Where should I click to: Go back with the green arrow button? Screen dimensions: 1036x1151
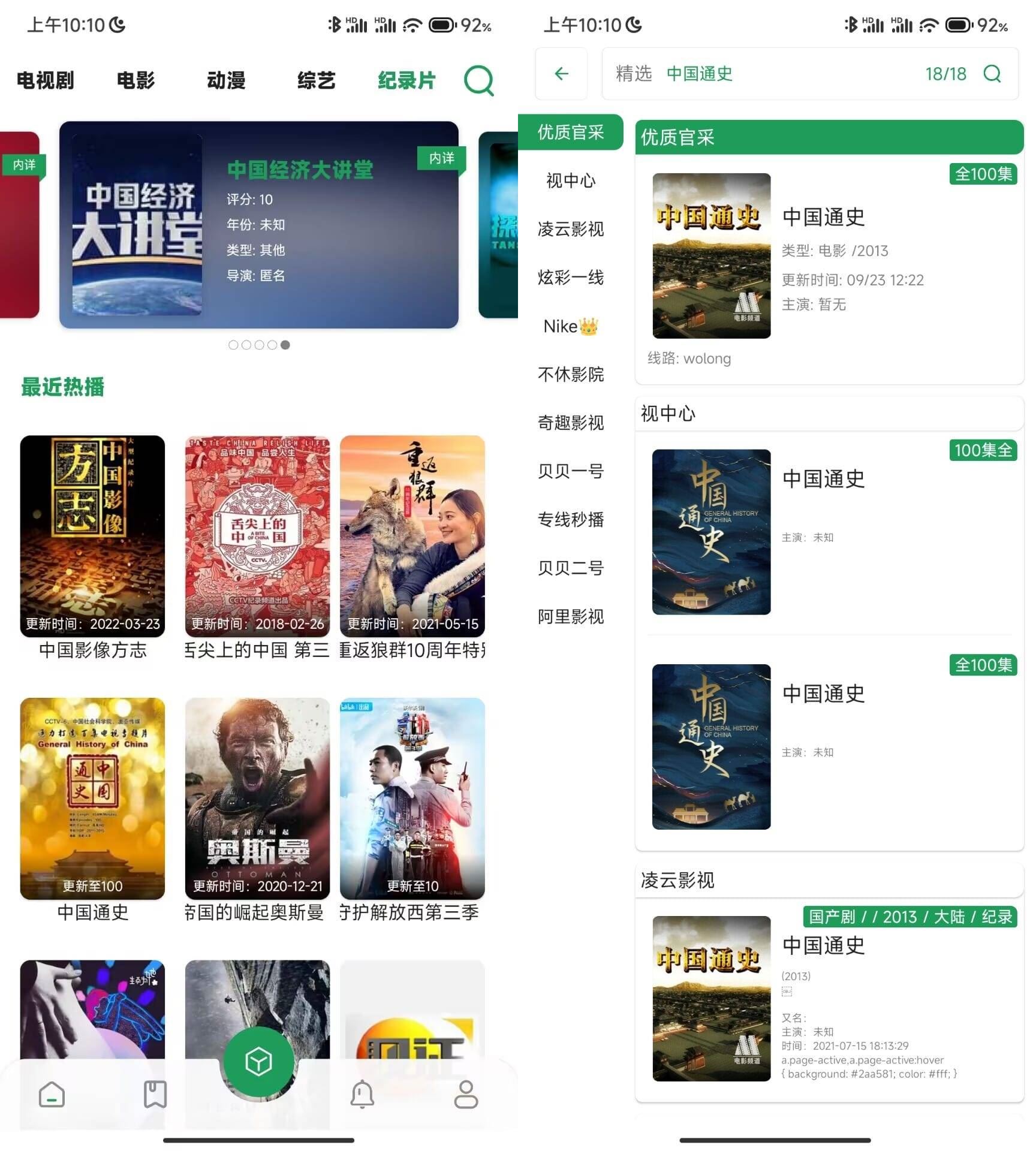pos(561,74)
